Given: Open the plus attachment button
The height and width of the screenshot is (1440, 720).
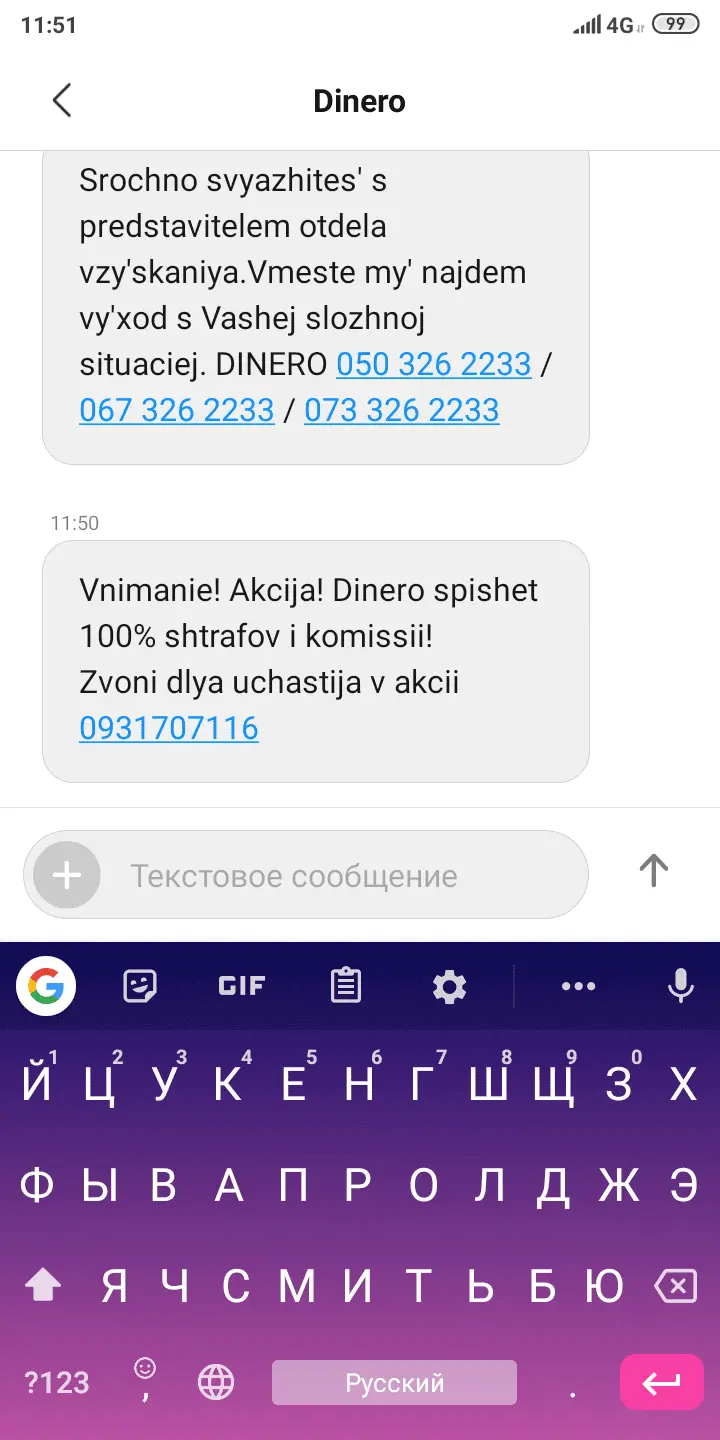Looking at the screenshot, I should (67, 875).
